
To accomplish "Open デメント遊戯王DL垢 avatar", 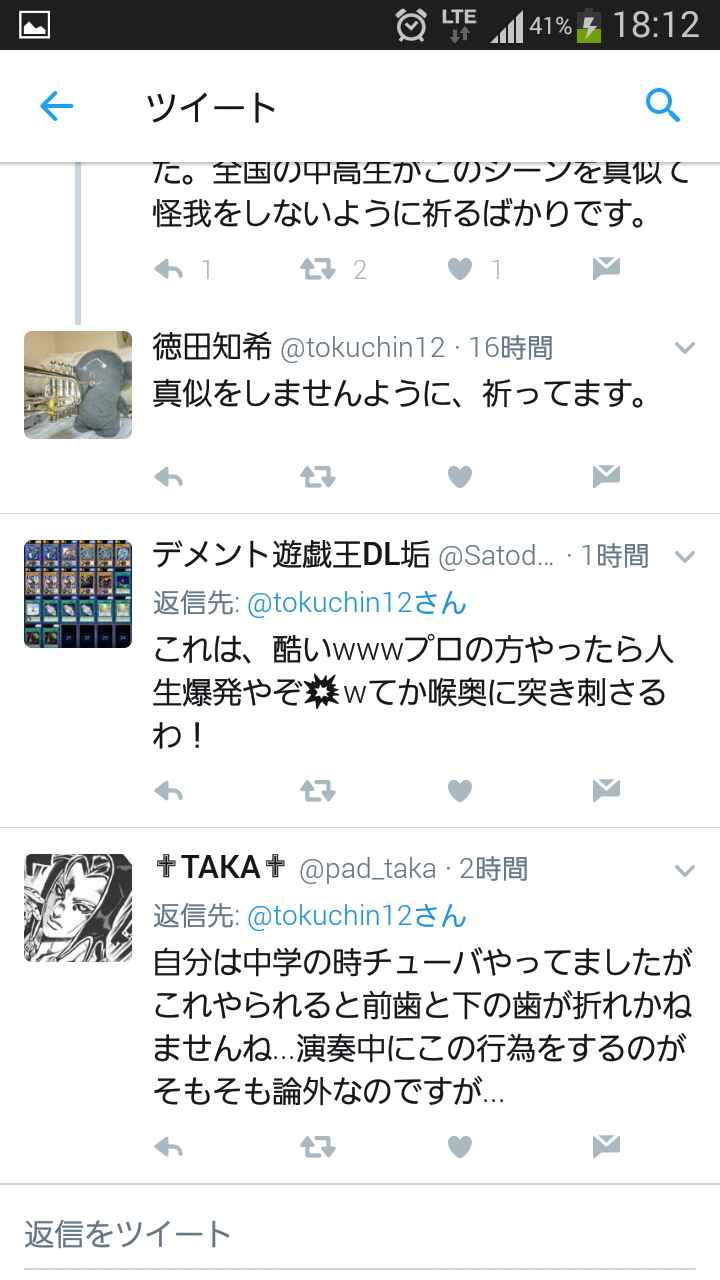I will [78, 594].
